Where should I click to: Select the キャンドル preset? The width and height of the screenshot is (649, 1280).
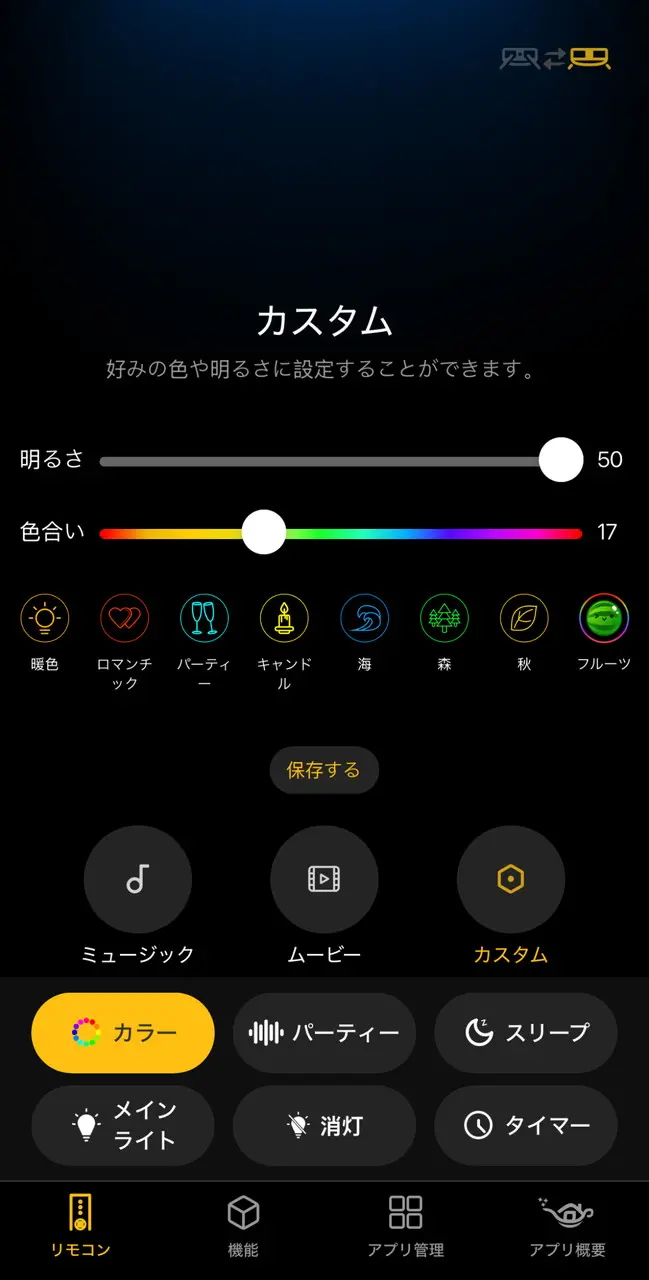284,617
